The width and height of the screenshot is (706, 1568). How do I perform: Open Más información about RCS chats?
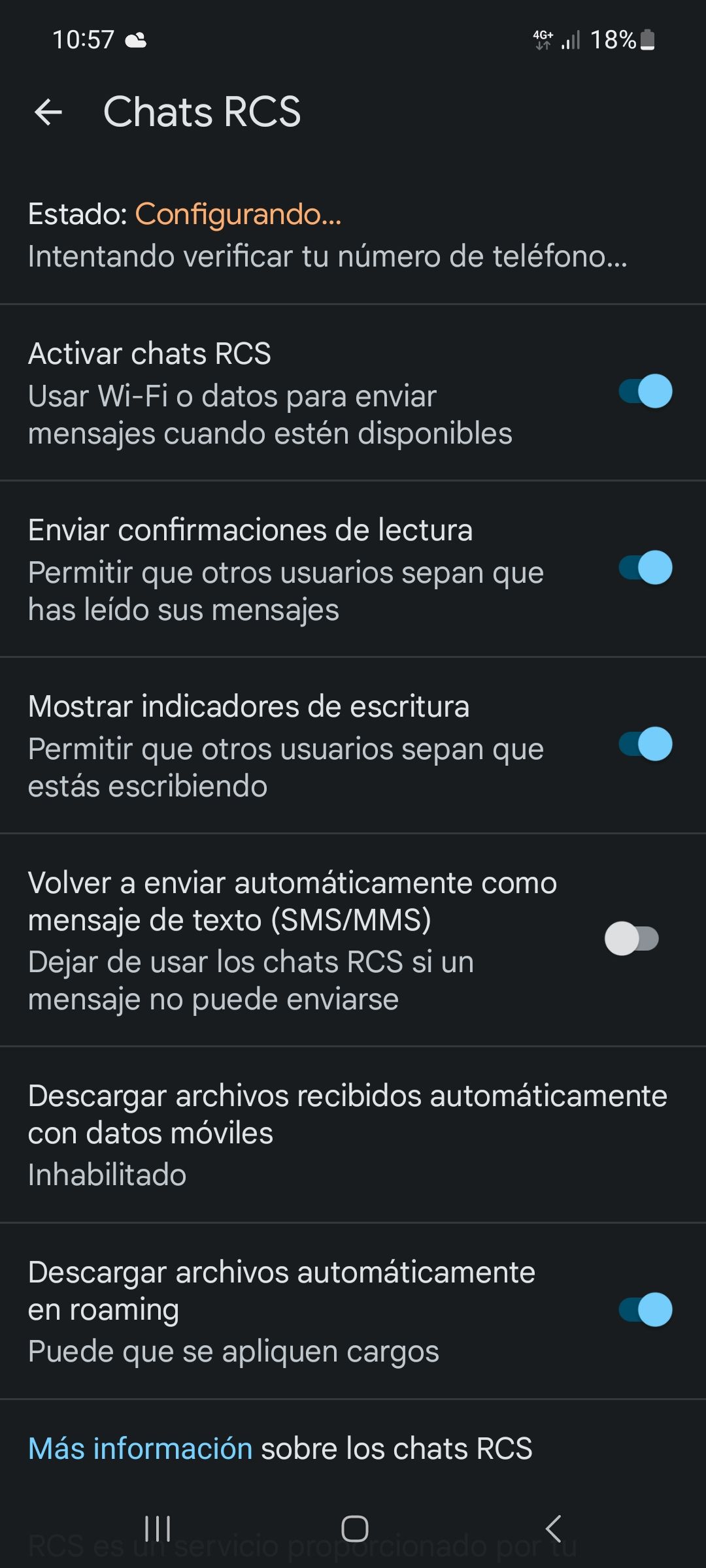141,1447
